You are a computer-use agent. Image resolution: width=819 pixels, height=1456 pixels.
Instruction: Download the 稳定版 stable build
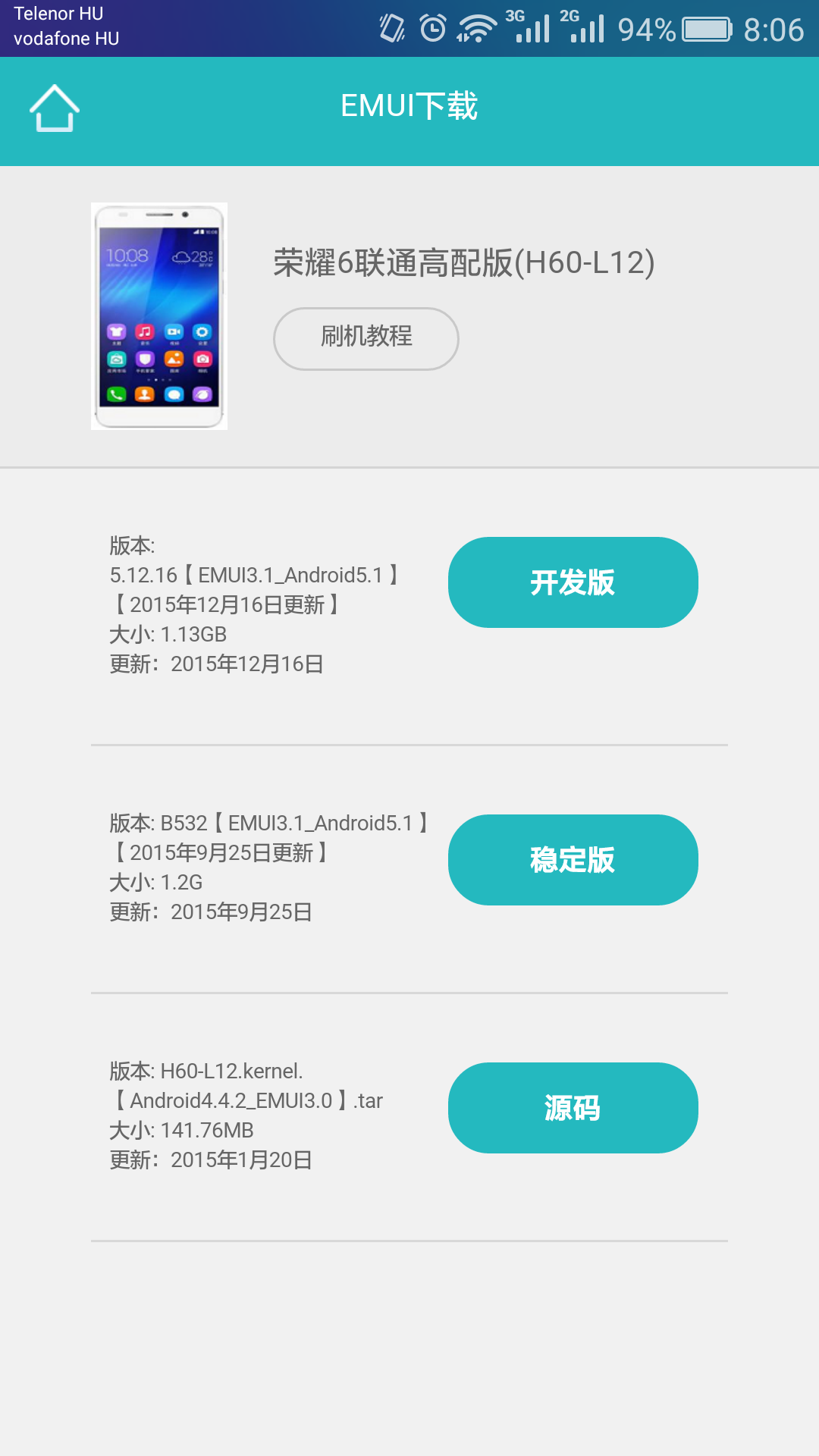(573, 860)
